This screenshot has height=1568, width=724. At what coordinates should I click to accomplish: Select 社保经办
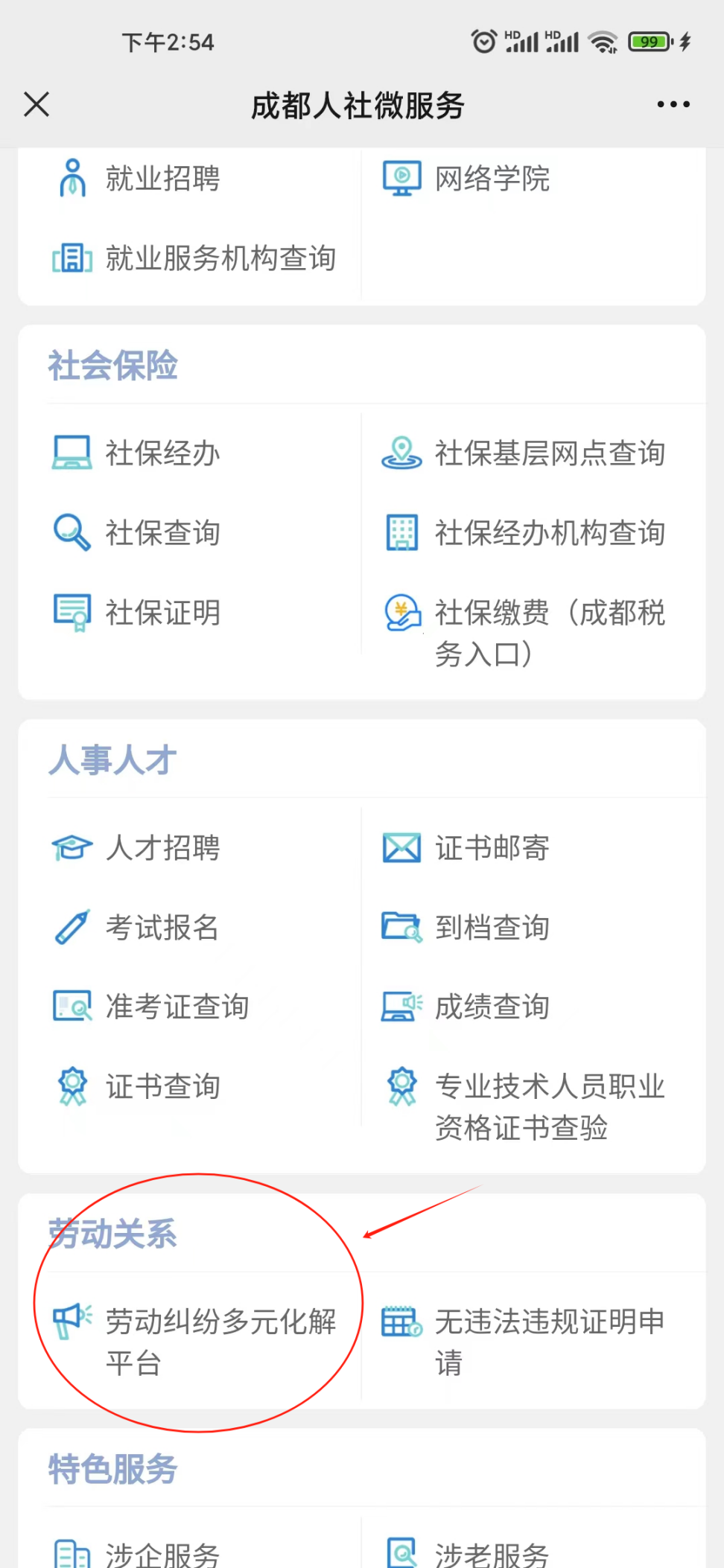click(162, 453)
